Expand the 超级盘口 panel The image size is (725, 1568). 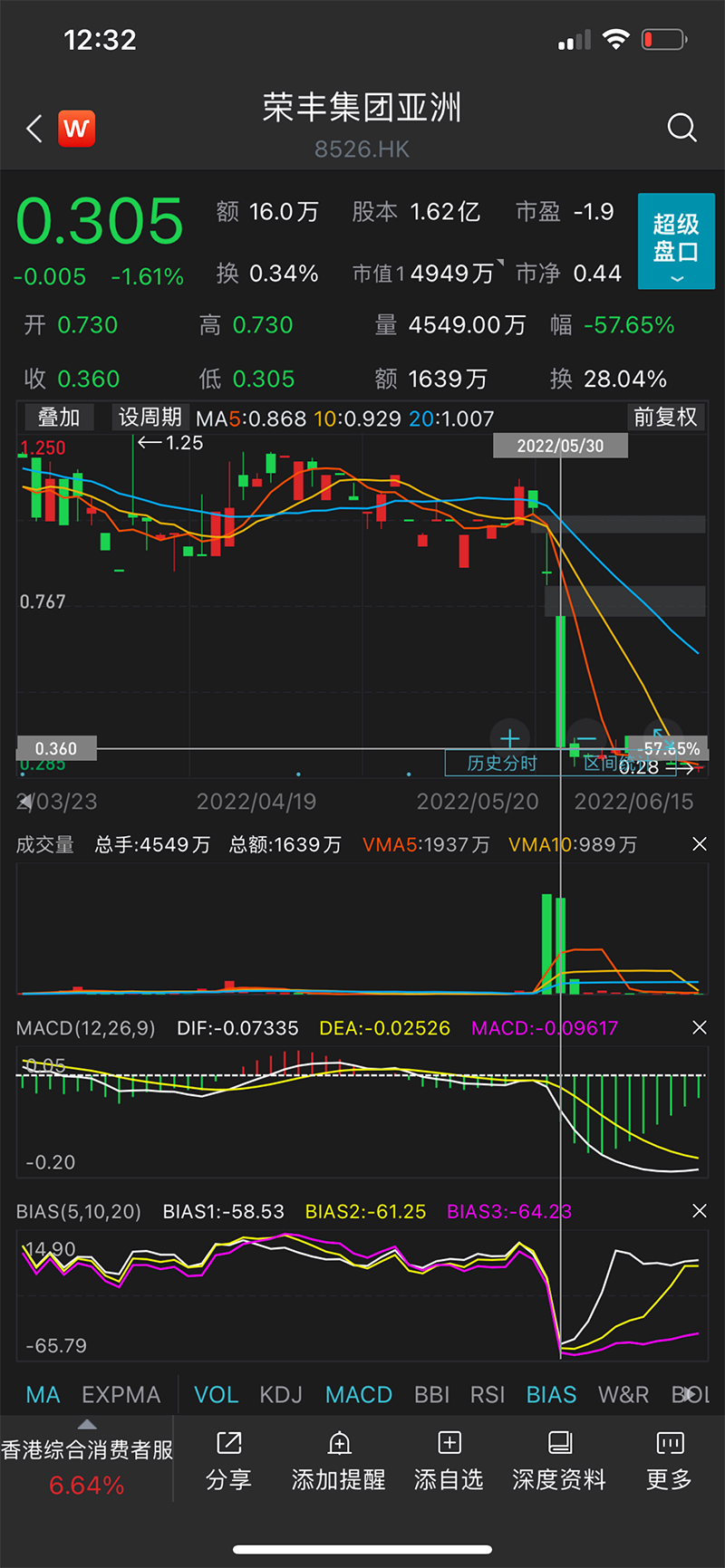(x=676, y=241)
